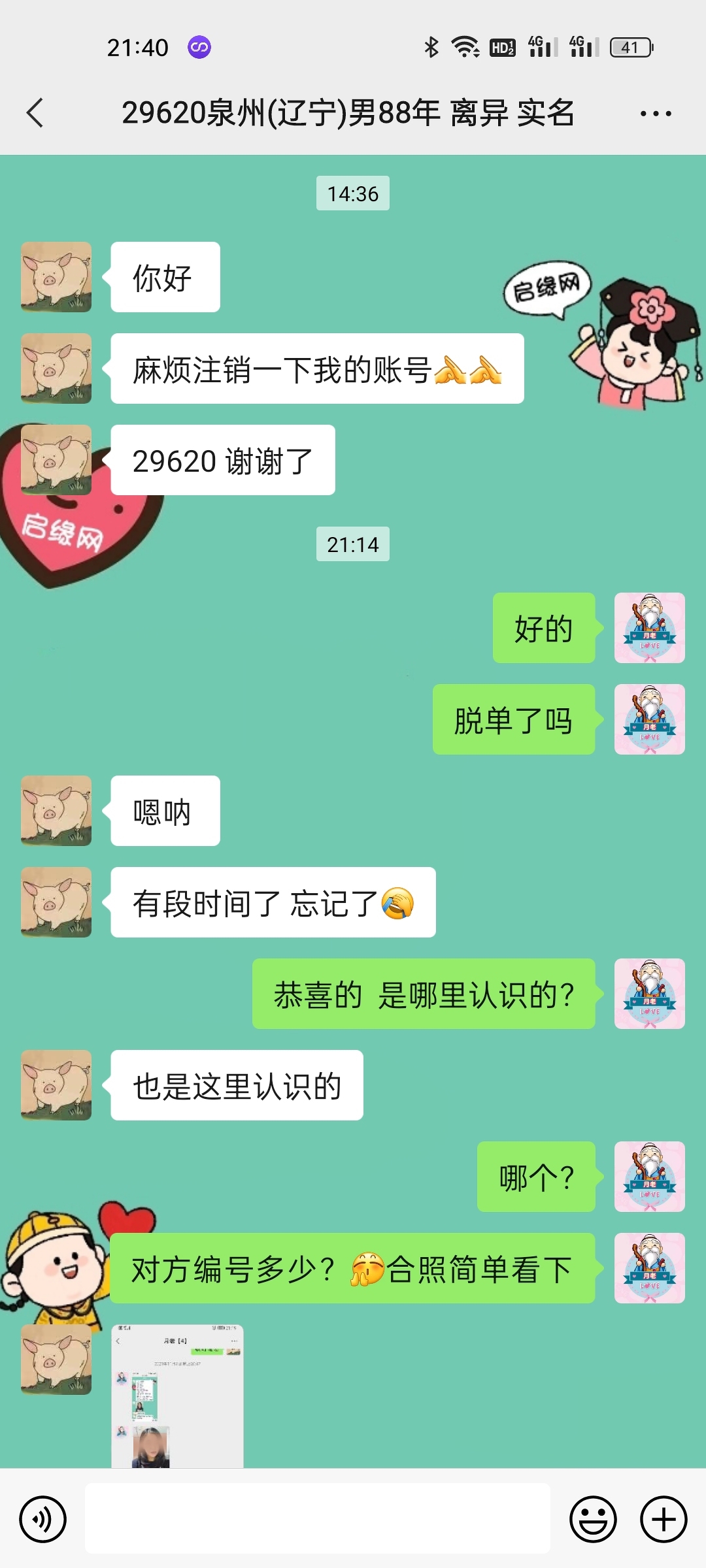Open the plus attachment menu
706x1568 pixels.
click(663, 1519)
